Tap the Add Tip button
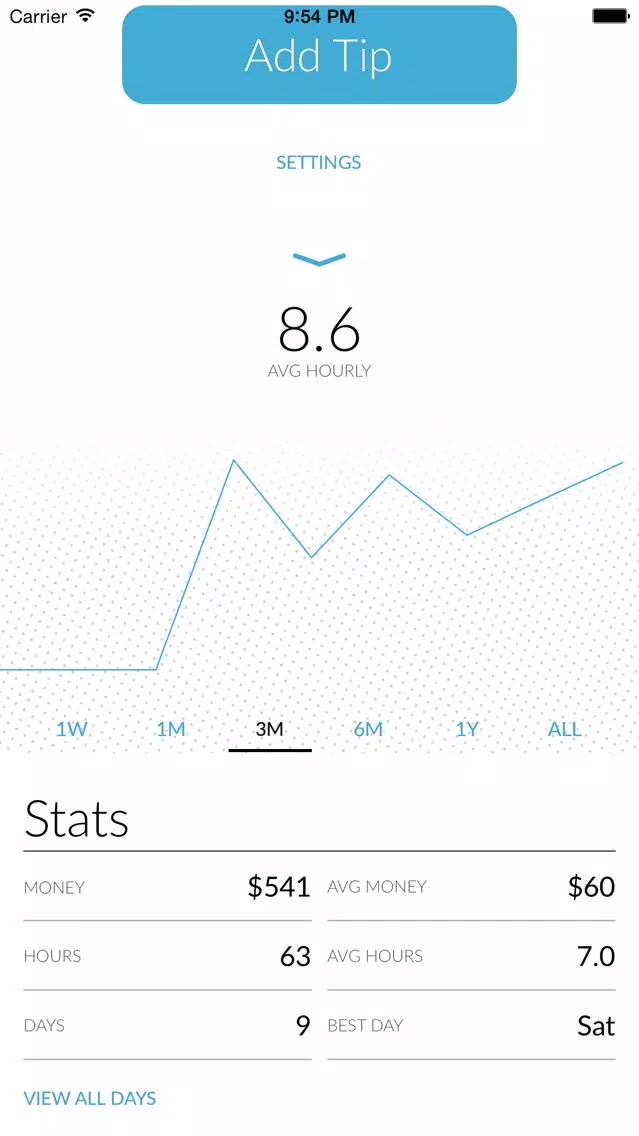The width and height of the screenshot is (639, 1136). click(319, 55)
